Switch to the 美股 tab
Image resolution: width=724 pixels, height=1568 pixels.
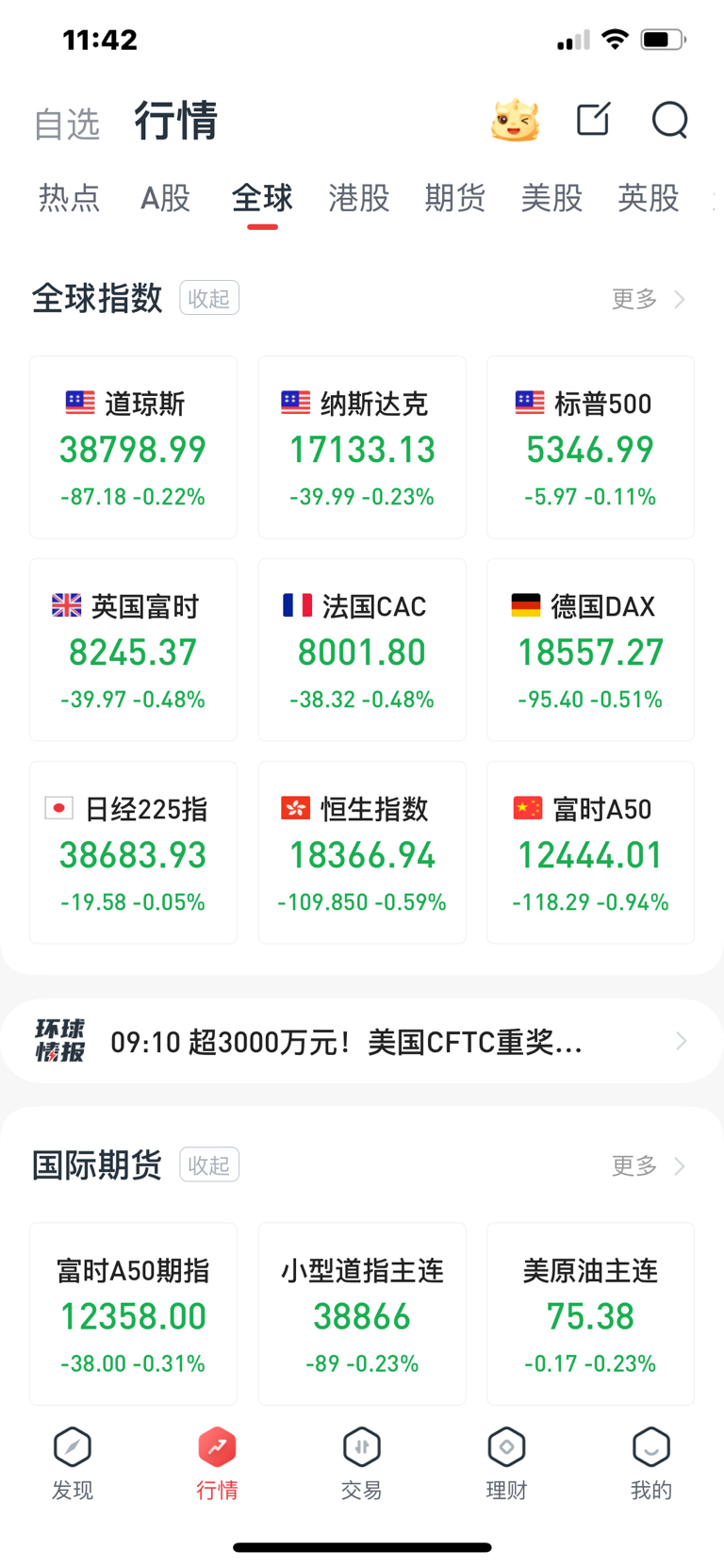coord(552,198)
